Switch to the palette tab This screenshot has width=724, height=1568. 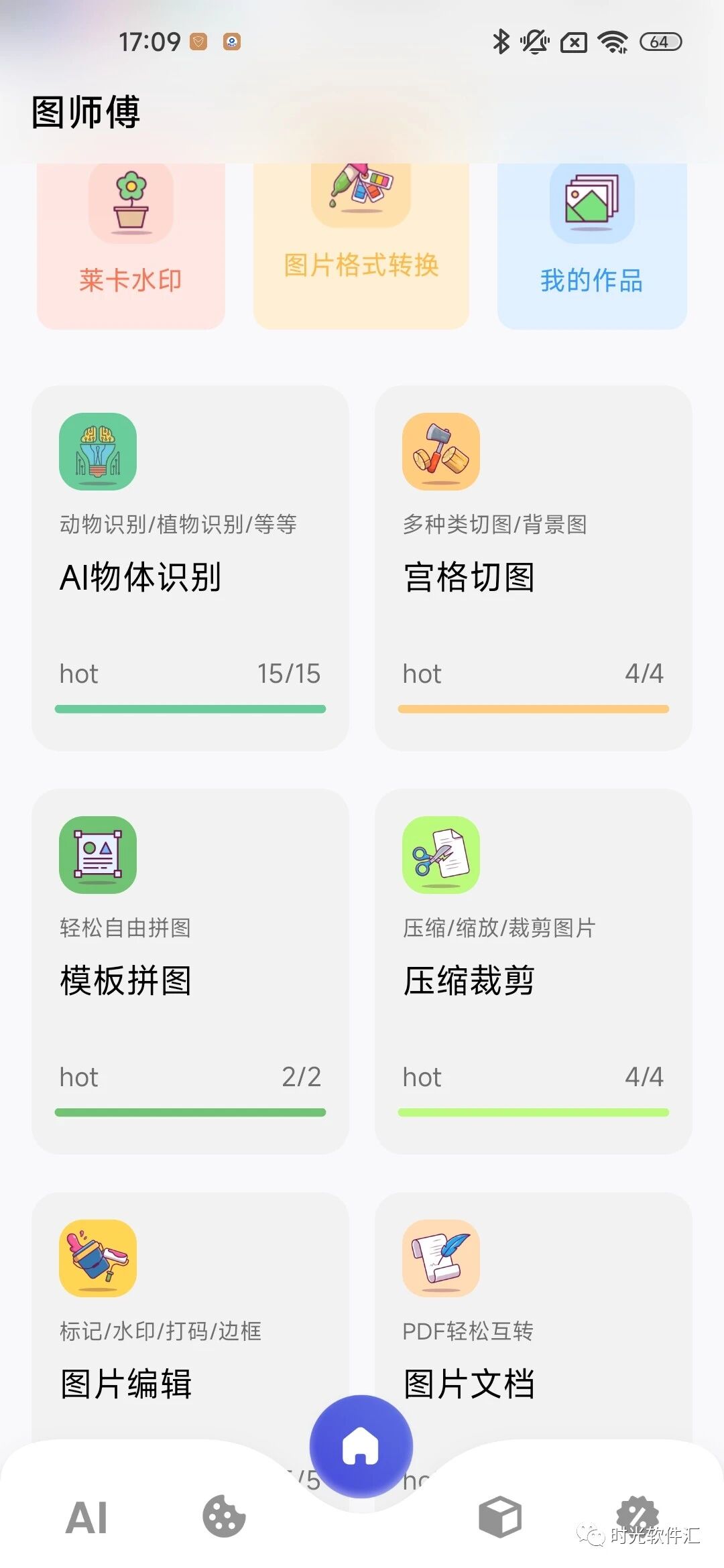(224, 1516)
